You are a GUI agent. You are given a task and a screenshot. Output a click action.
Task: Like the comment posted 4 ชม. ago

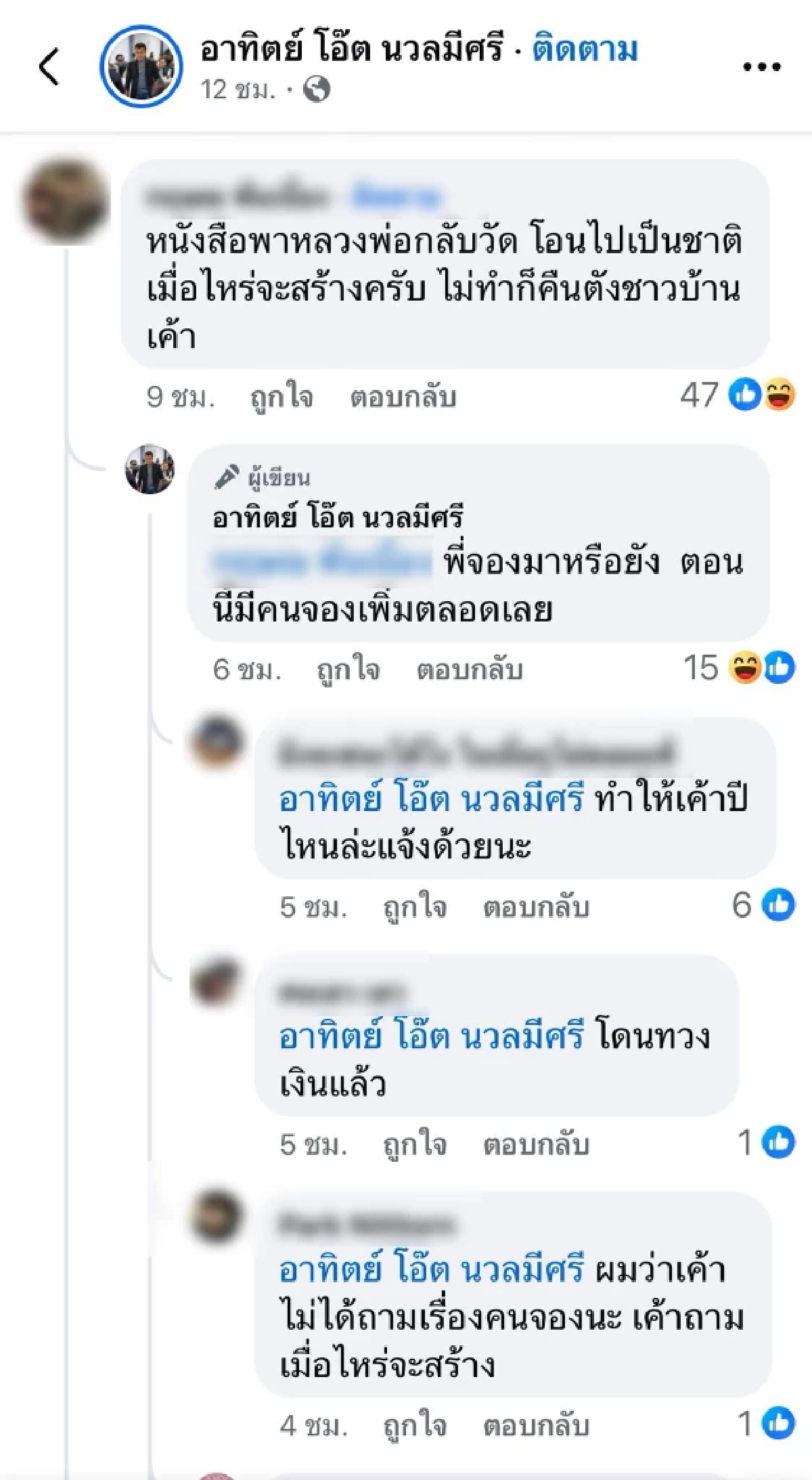[x=415, y=1425]
